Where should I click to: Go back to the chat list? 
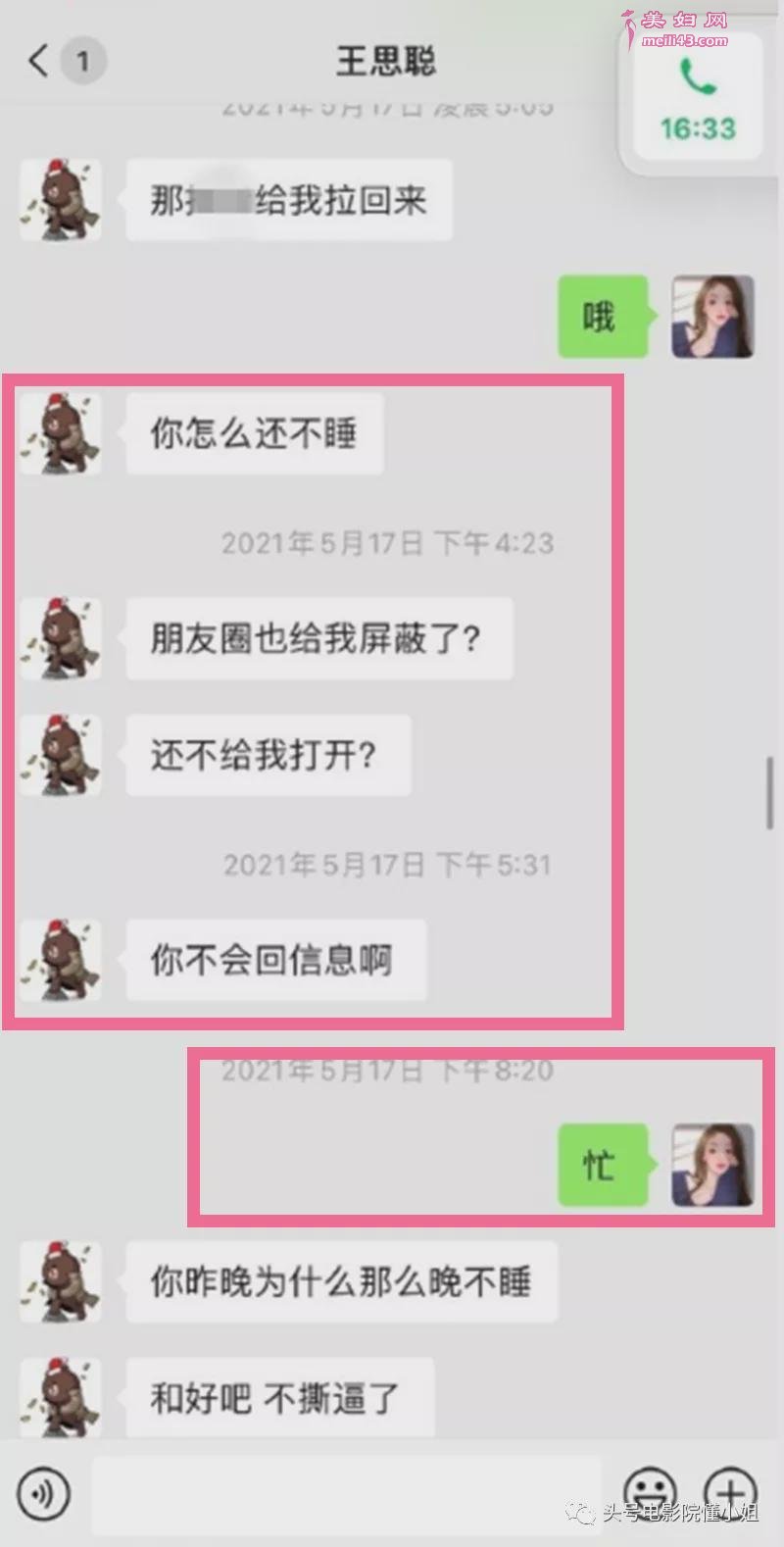coord(39,61)
